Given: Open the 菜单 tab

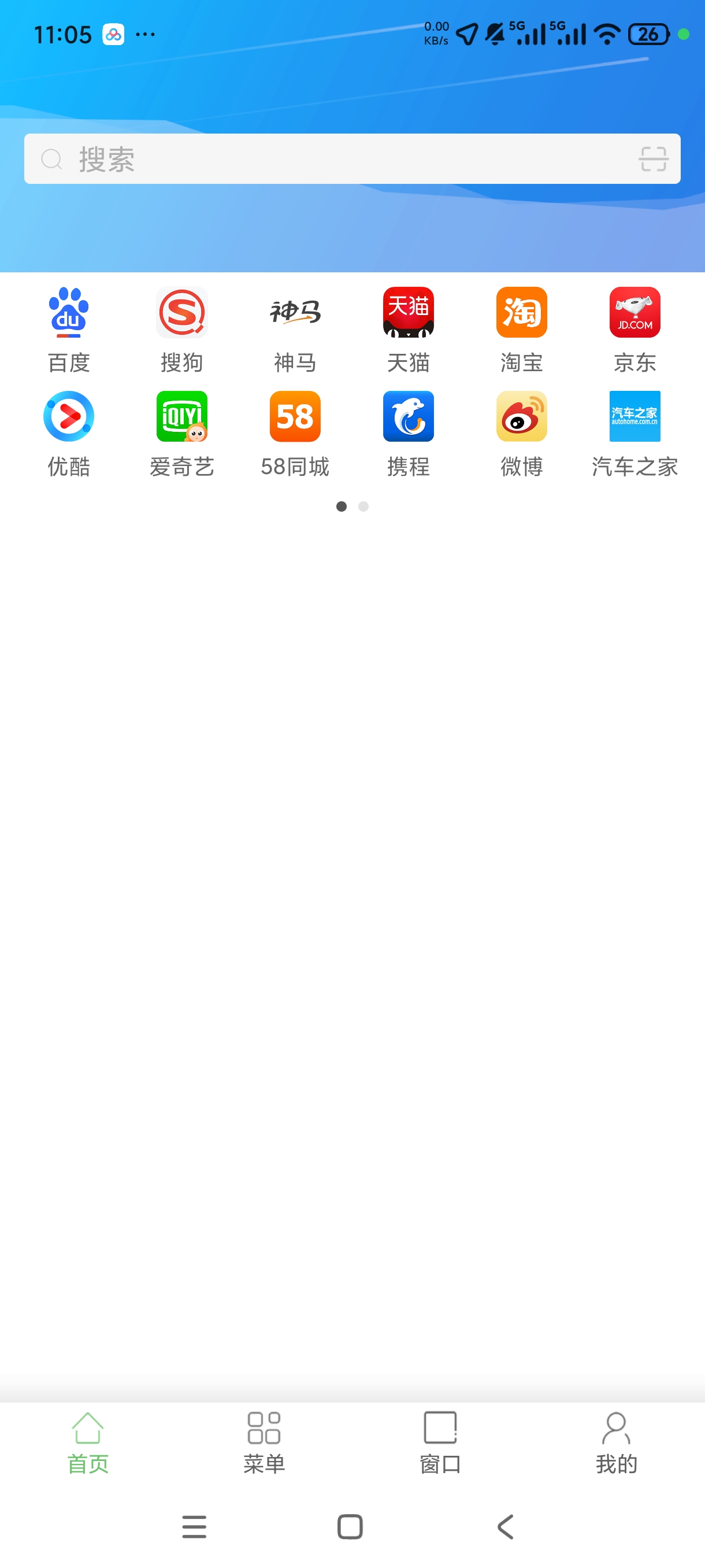Looking at the screenshot, I should point(264,1443).
